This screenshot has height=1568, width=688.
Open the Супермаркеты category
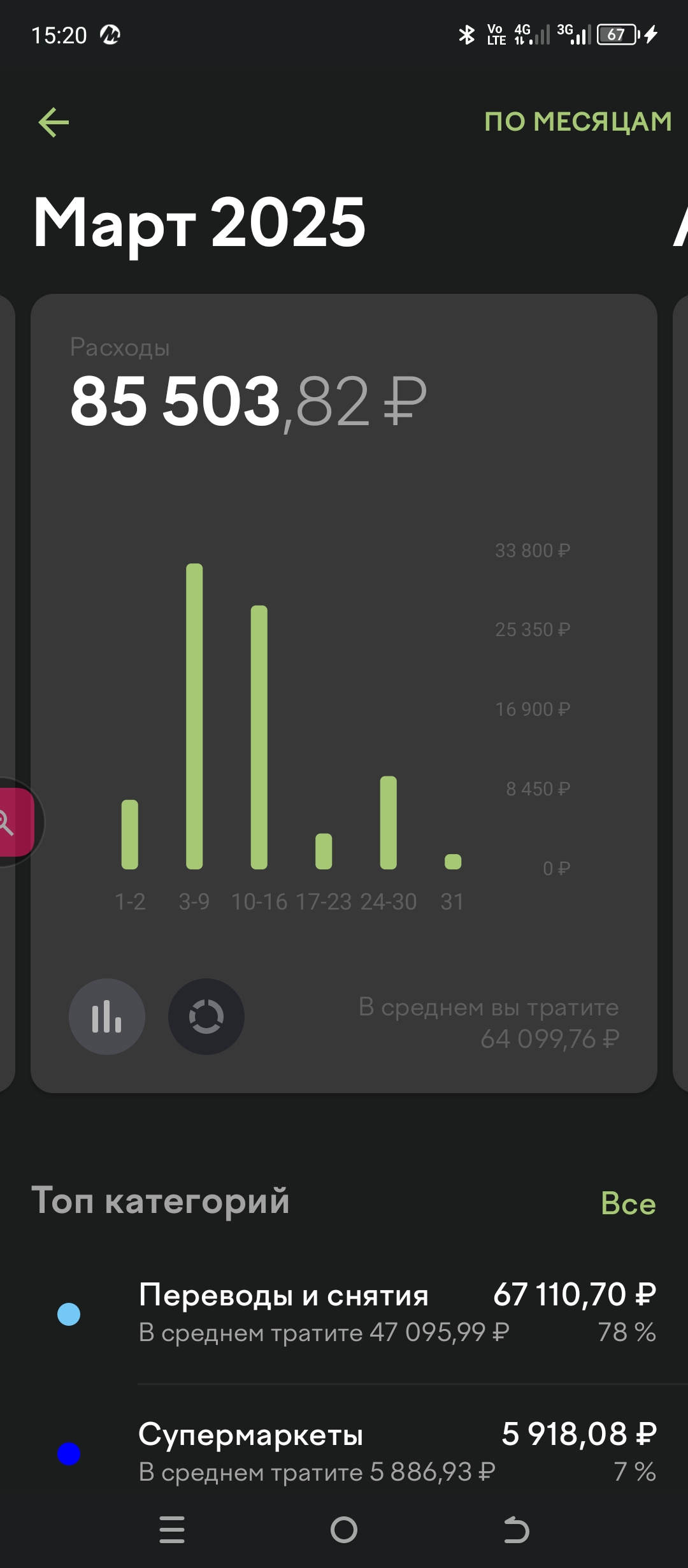[357, 1453]
